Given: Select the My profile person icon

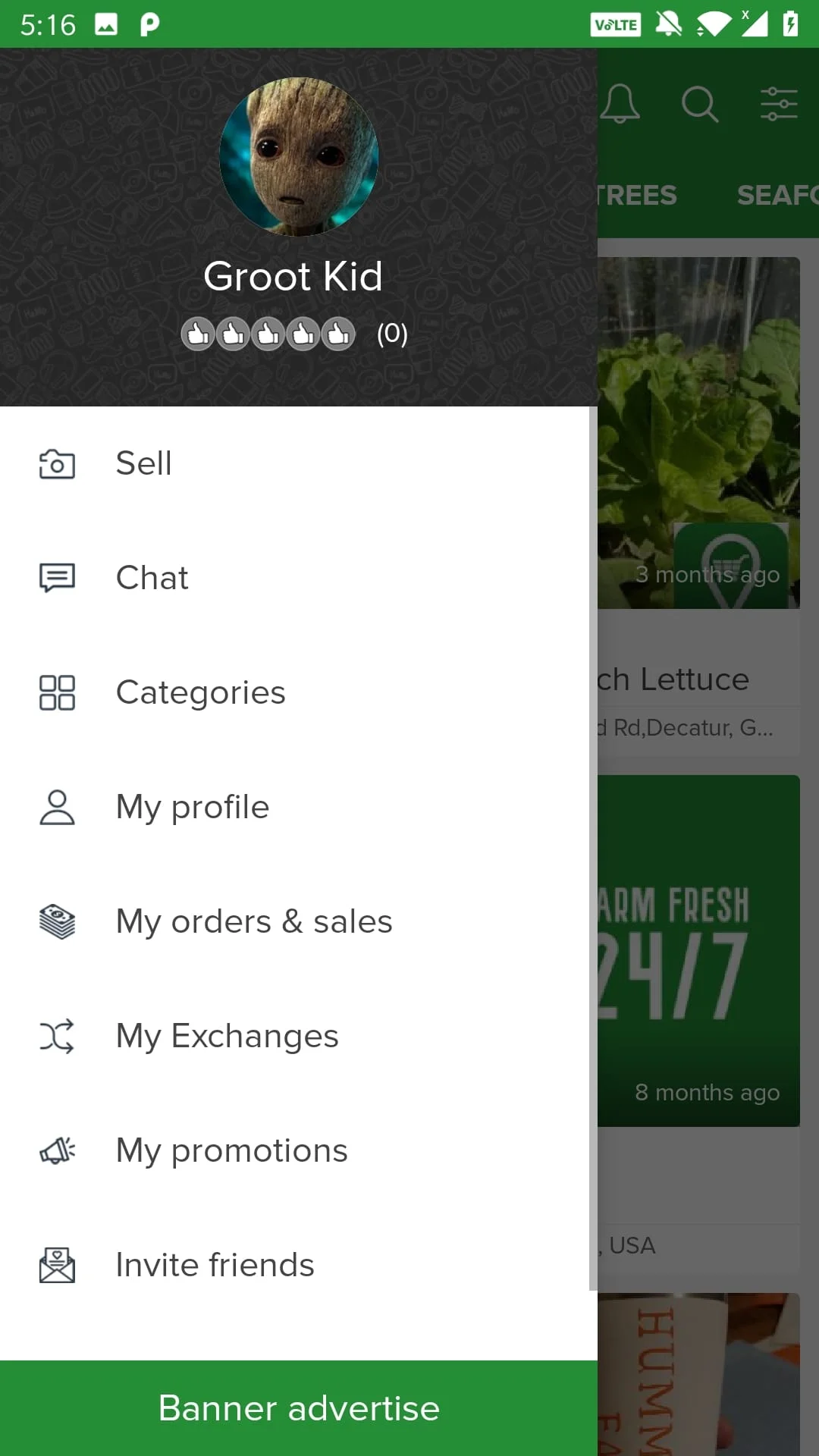Looking at the screenshot, I should [57, 807].
